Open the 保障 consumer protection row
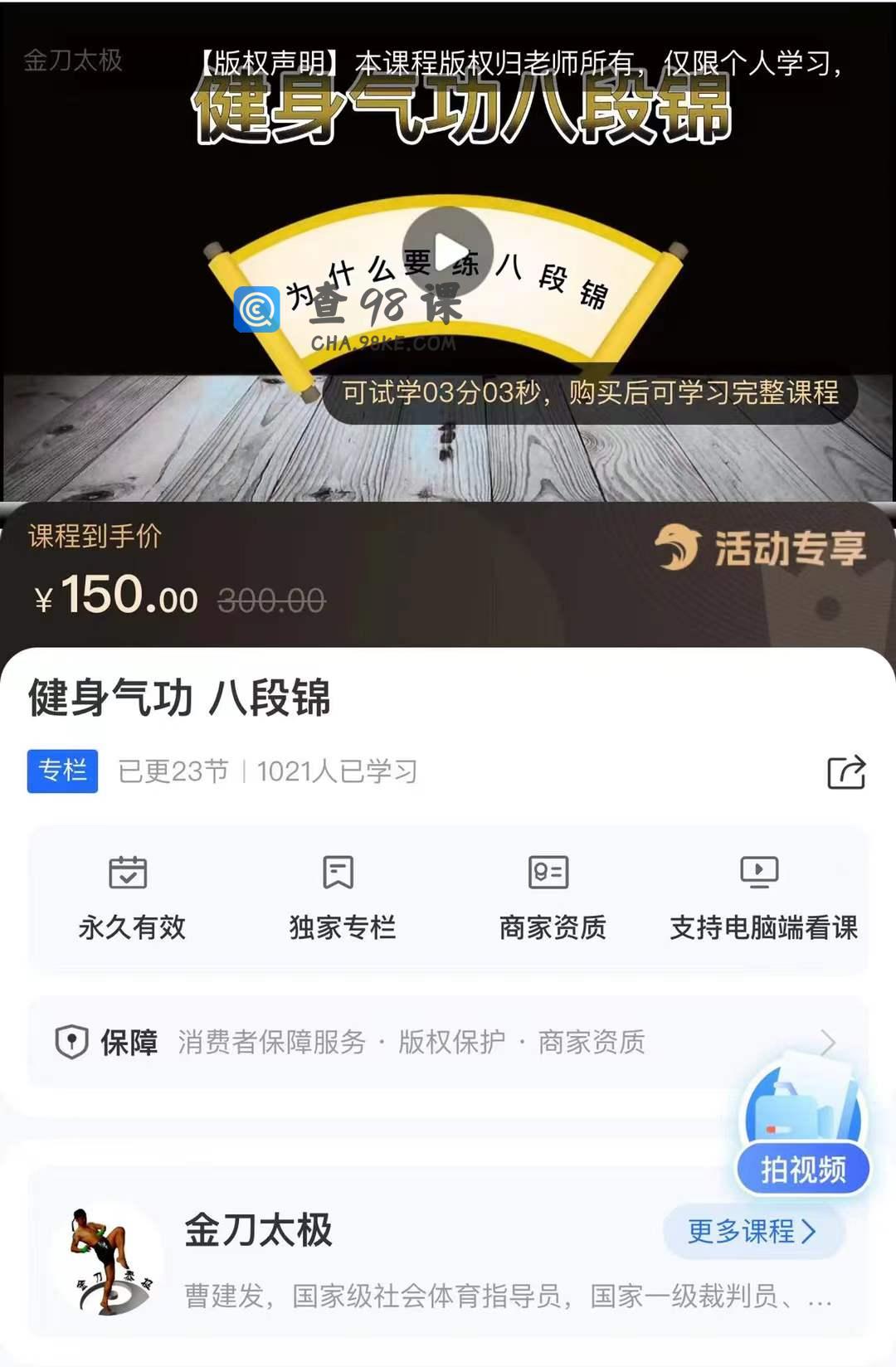Image resolution: width=896 pixels, height=1367 pixels. (448, 1043)
